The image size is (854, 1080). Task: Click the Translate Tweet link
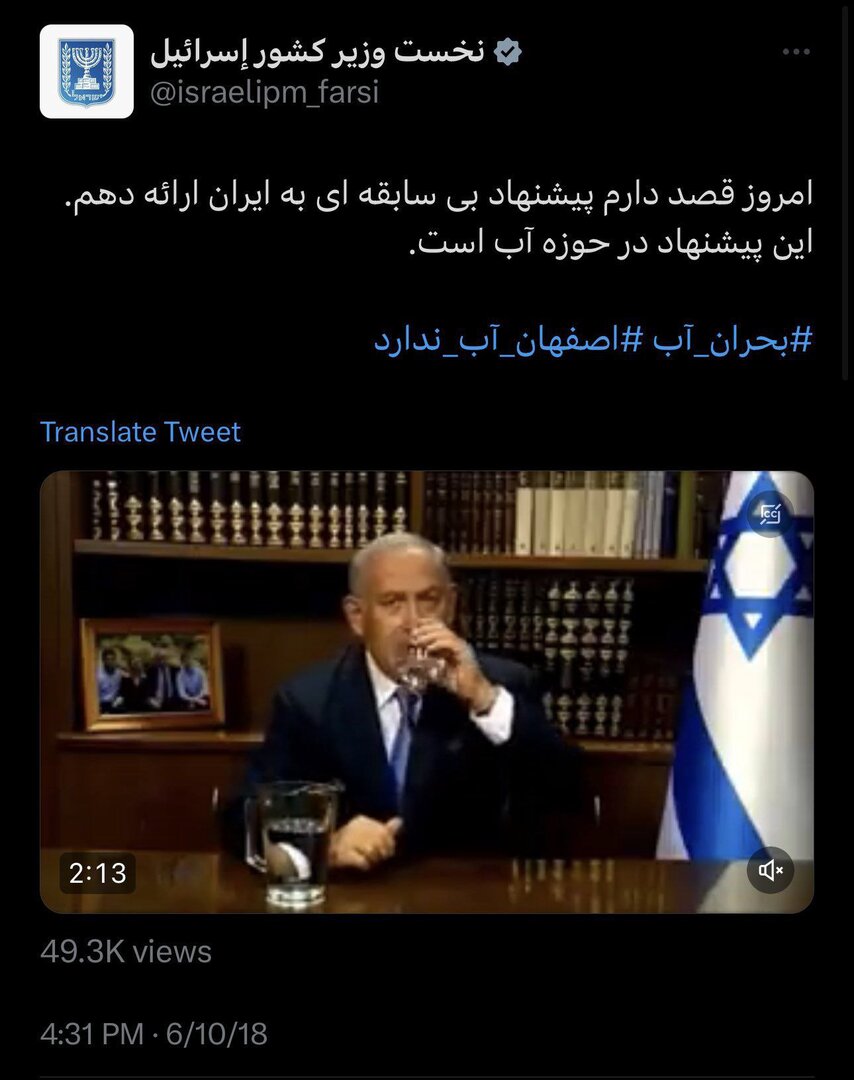click(139, 432)
